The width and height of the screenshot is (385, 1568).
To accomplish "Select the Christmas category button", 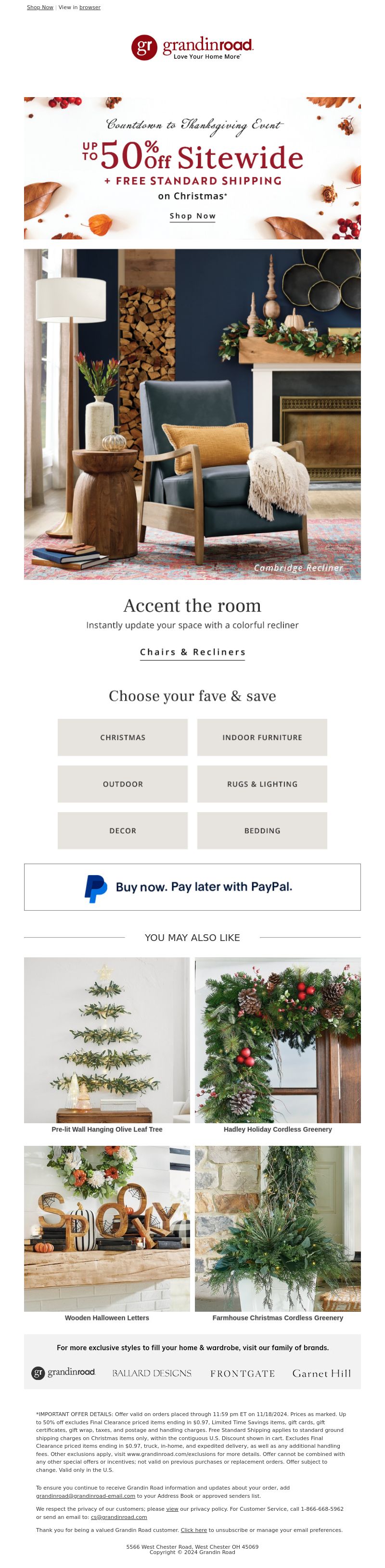I will pyautogui.click(x=122, y=737).
